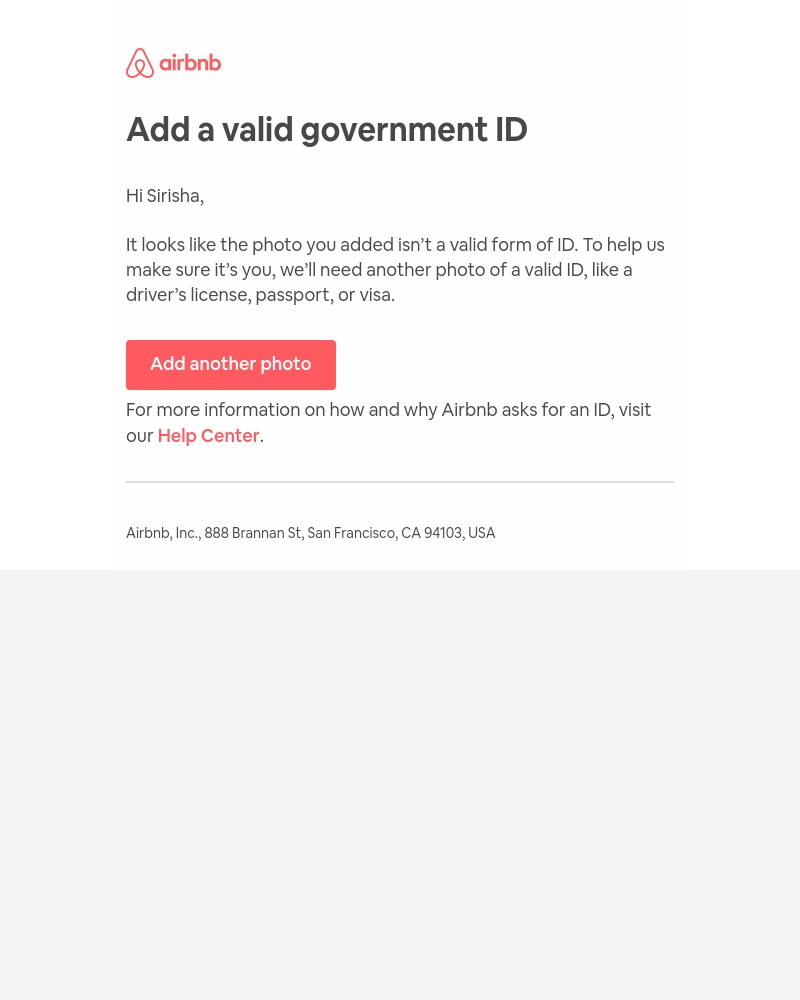Click the Airbnb street address footer text
The height and width of the screenshot is (1000, 800).
[x=310, y=532]
